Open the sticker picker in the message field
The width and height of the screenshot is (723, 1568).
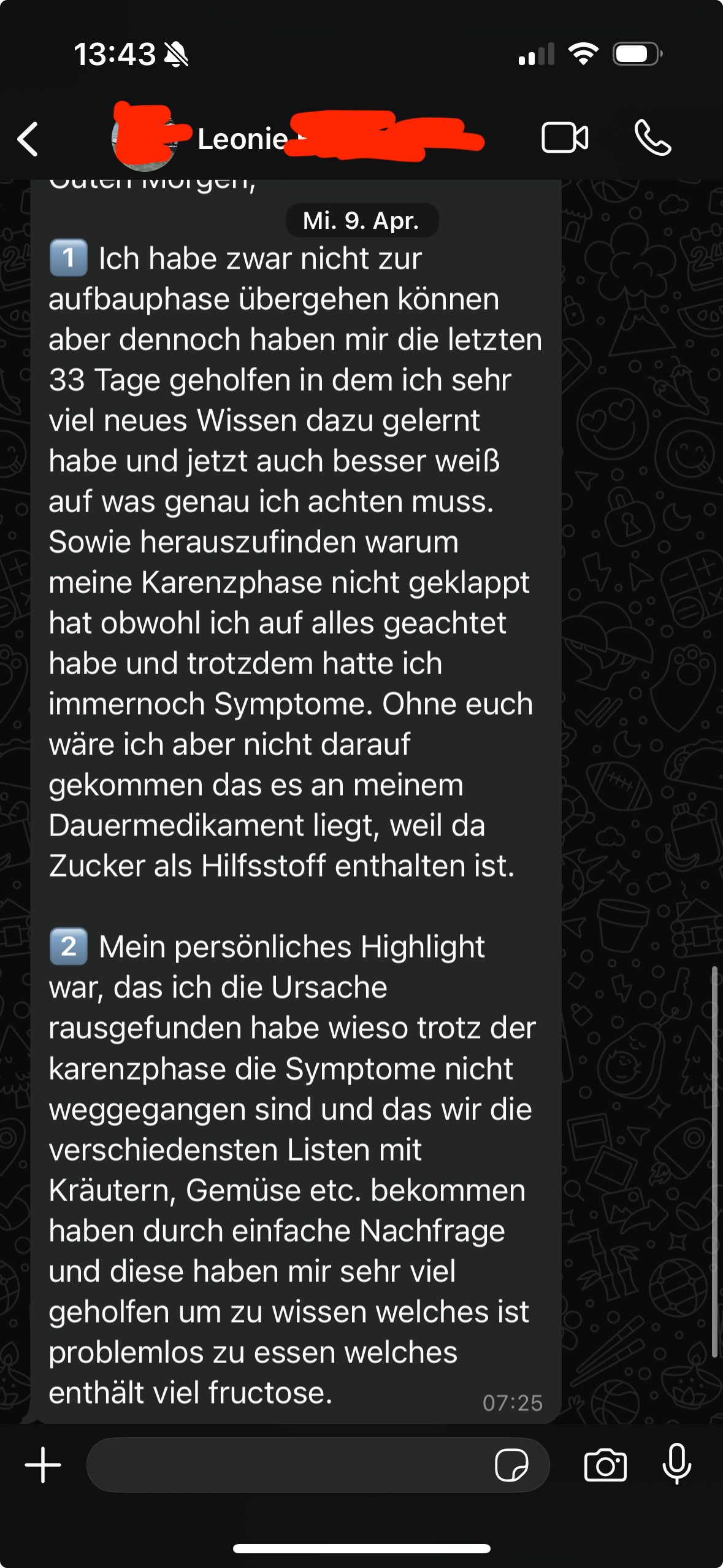511,1465
